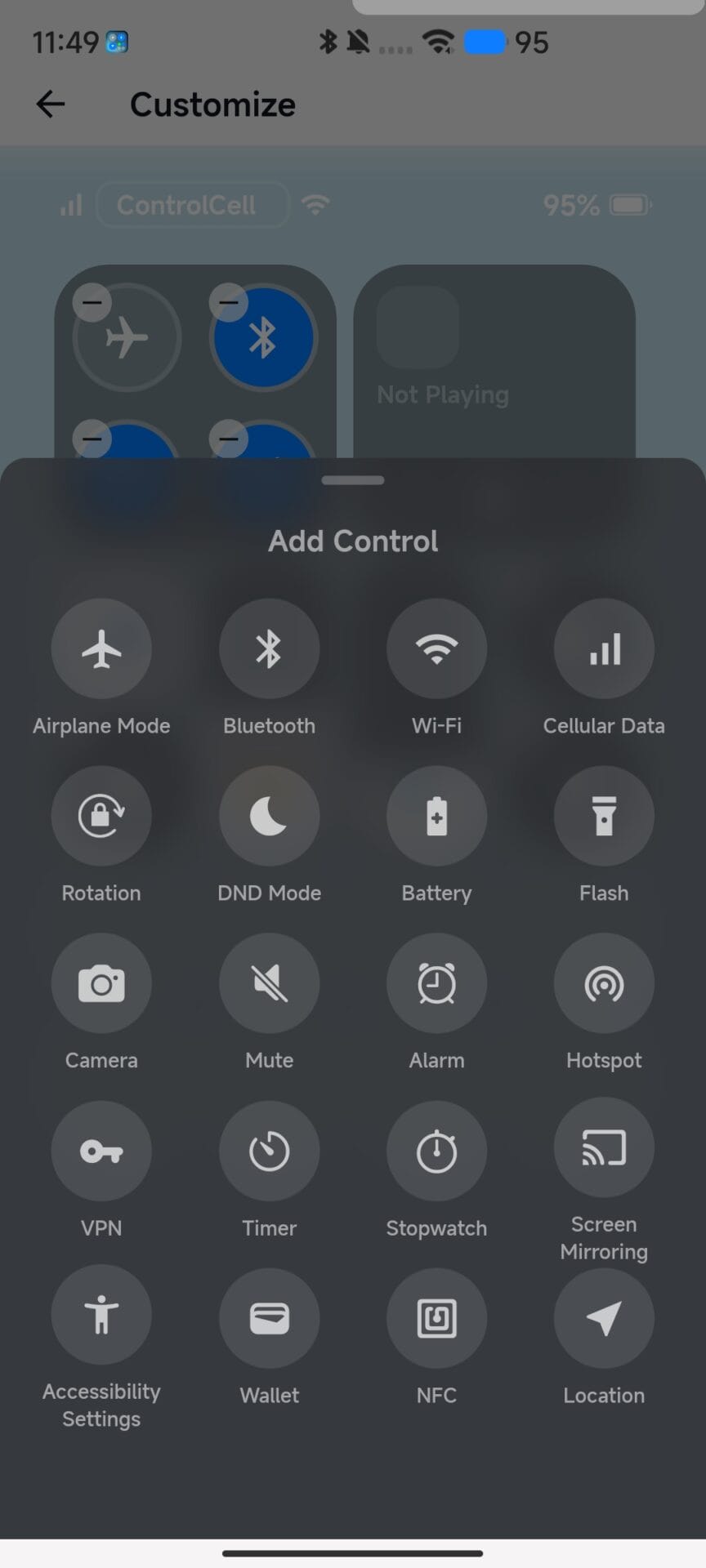Add the Alarm control
The image size is (706, 1568).
click(x=436, y=984)
